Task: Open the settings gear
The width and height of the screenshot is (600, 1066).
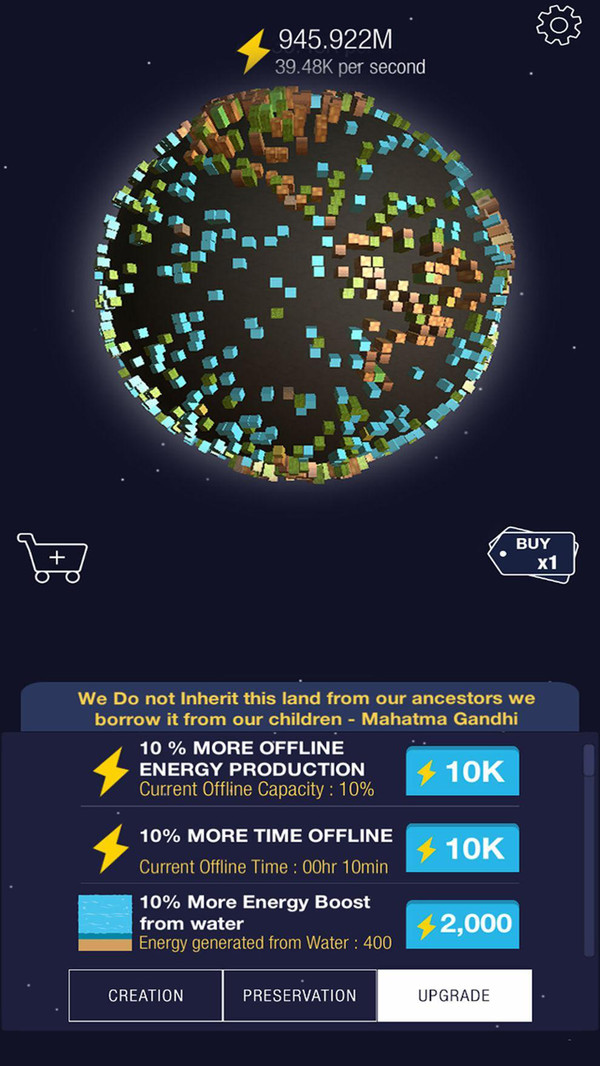Action: (558, 26)
